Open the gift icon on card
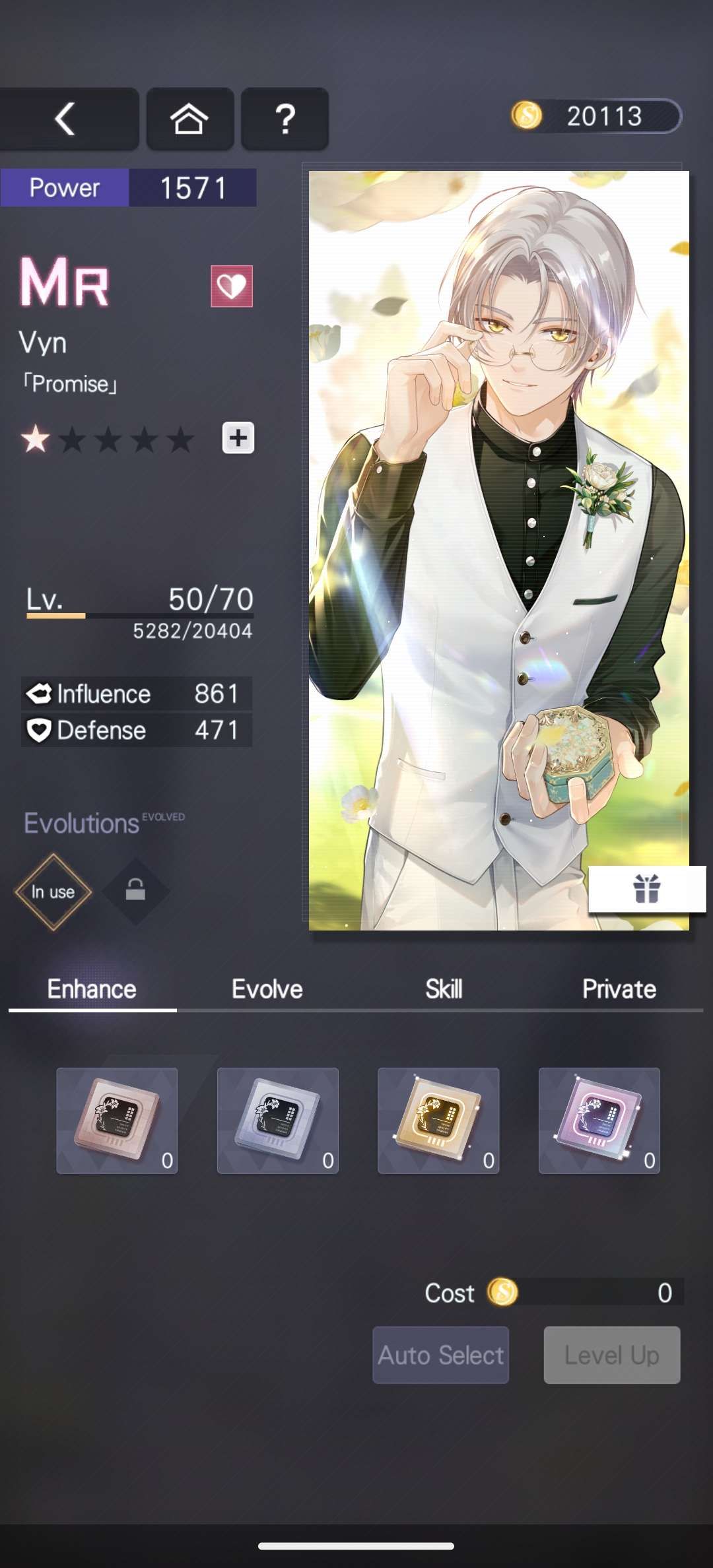The height and width of the screenshot is (1568, 713). click(x=646, y=888)
